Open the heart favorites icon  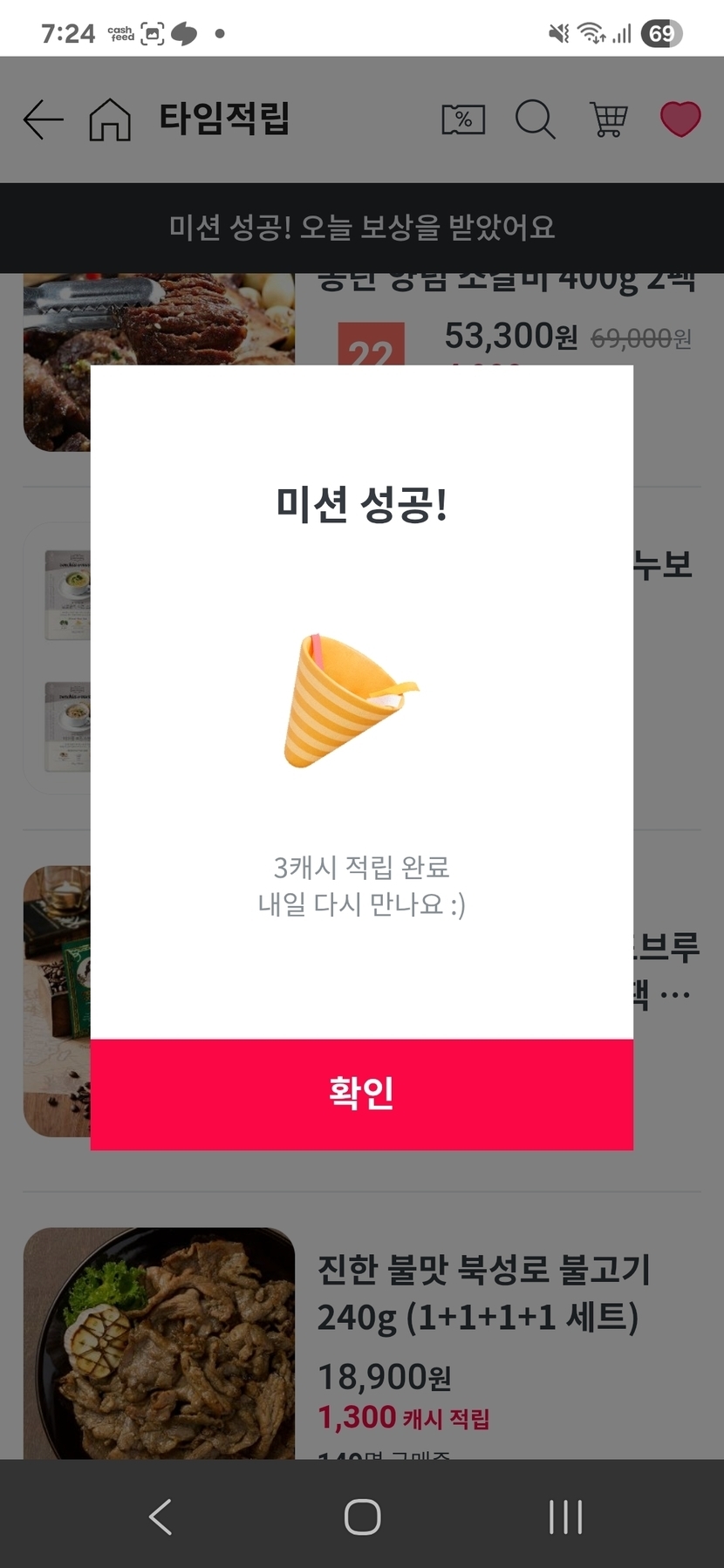pos(680,119)
